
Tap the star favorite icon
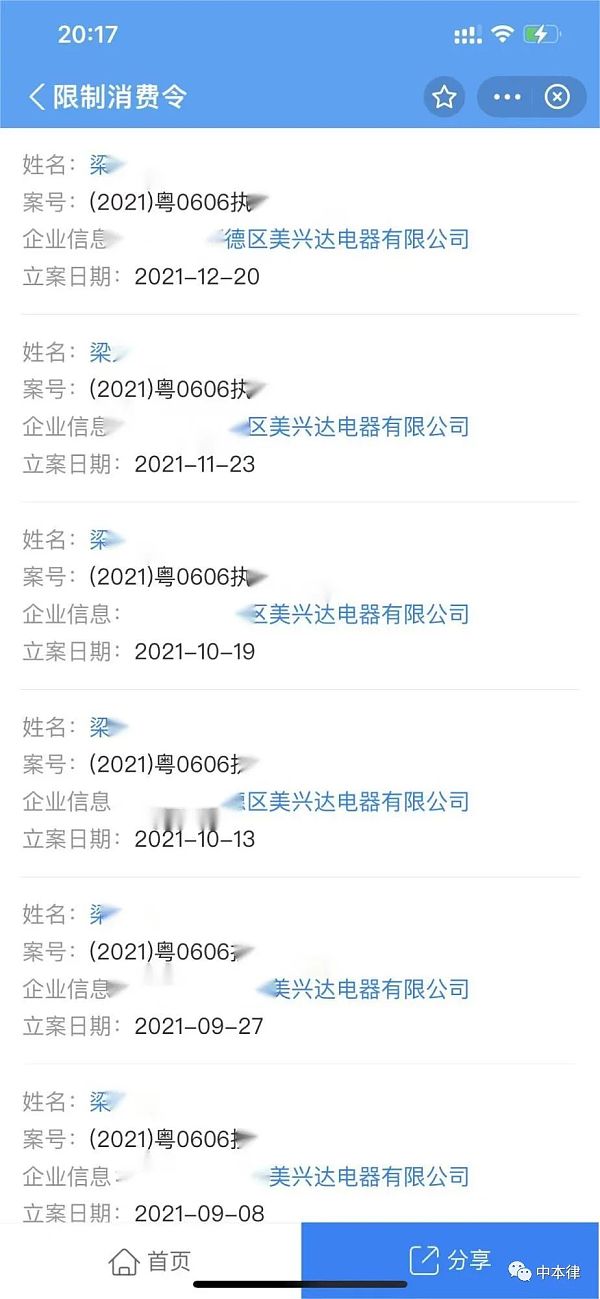click(x=444, y=97)
